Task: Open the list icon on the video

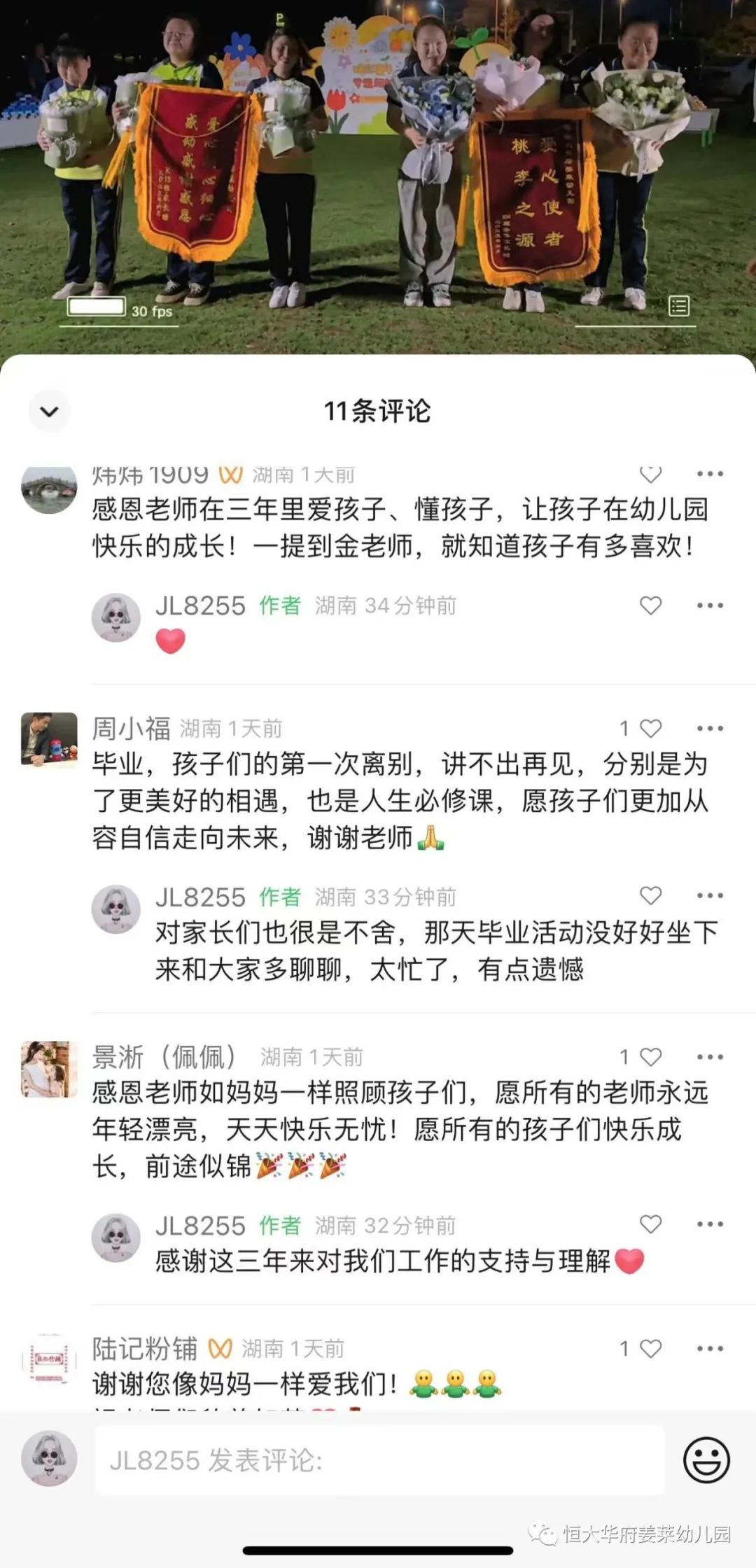Action: (x=678, y=306)
